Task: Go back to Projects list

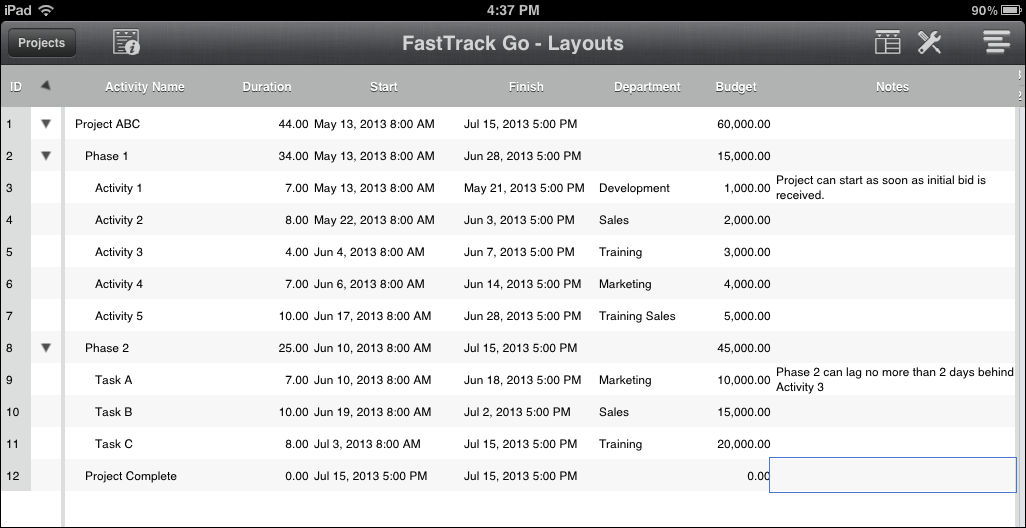Action: click(41, 43)
